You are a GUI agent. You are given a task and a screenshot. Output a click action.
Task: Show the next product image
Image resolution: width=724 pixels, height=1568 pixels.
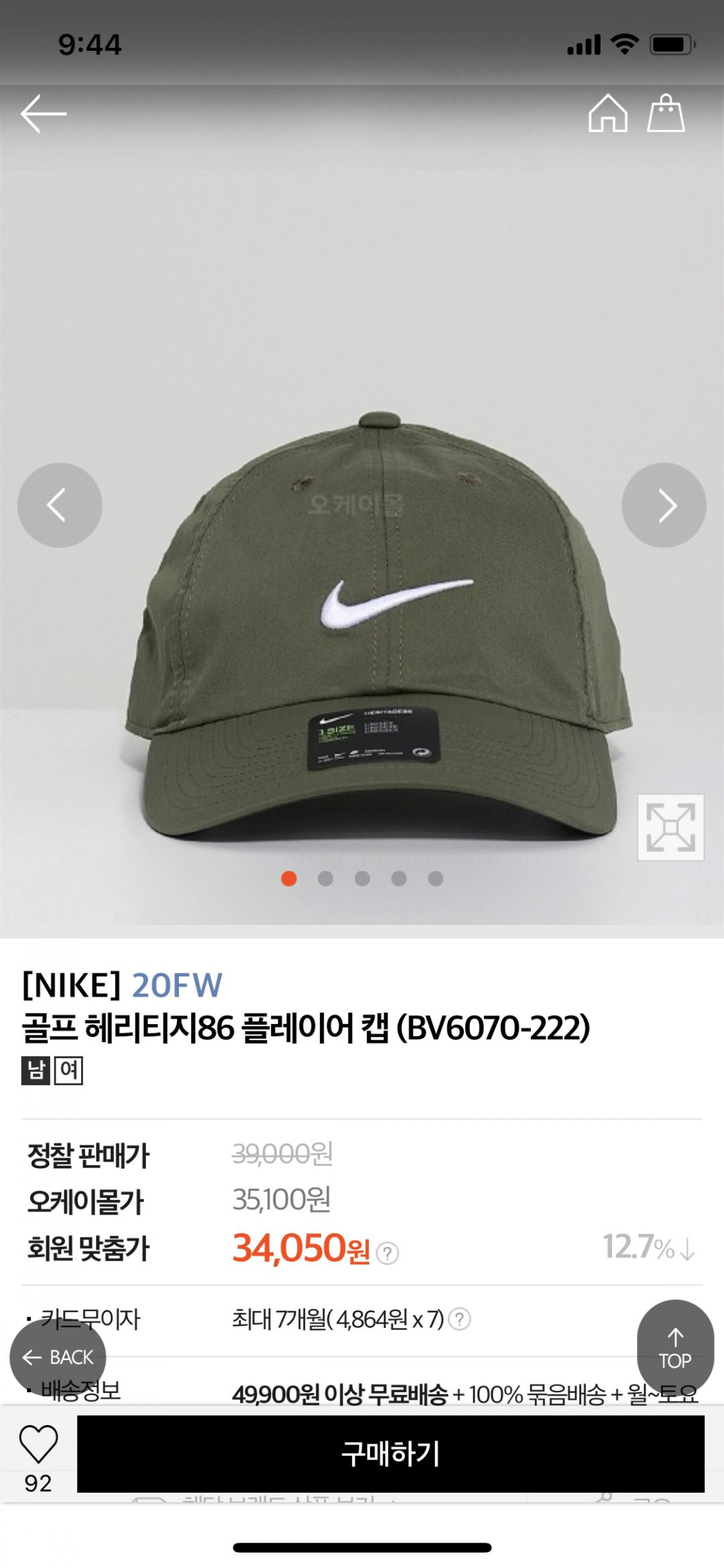pos(664,505)
